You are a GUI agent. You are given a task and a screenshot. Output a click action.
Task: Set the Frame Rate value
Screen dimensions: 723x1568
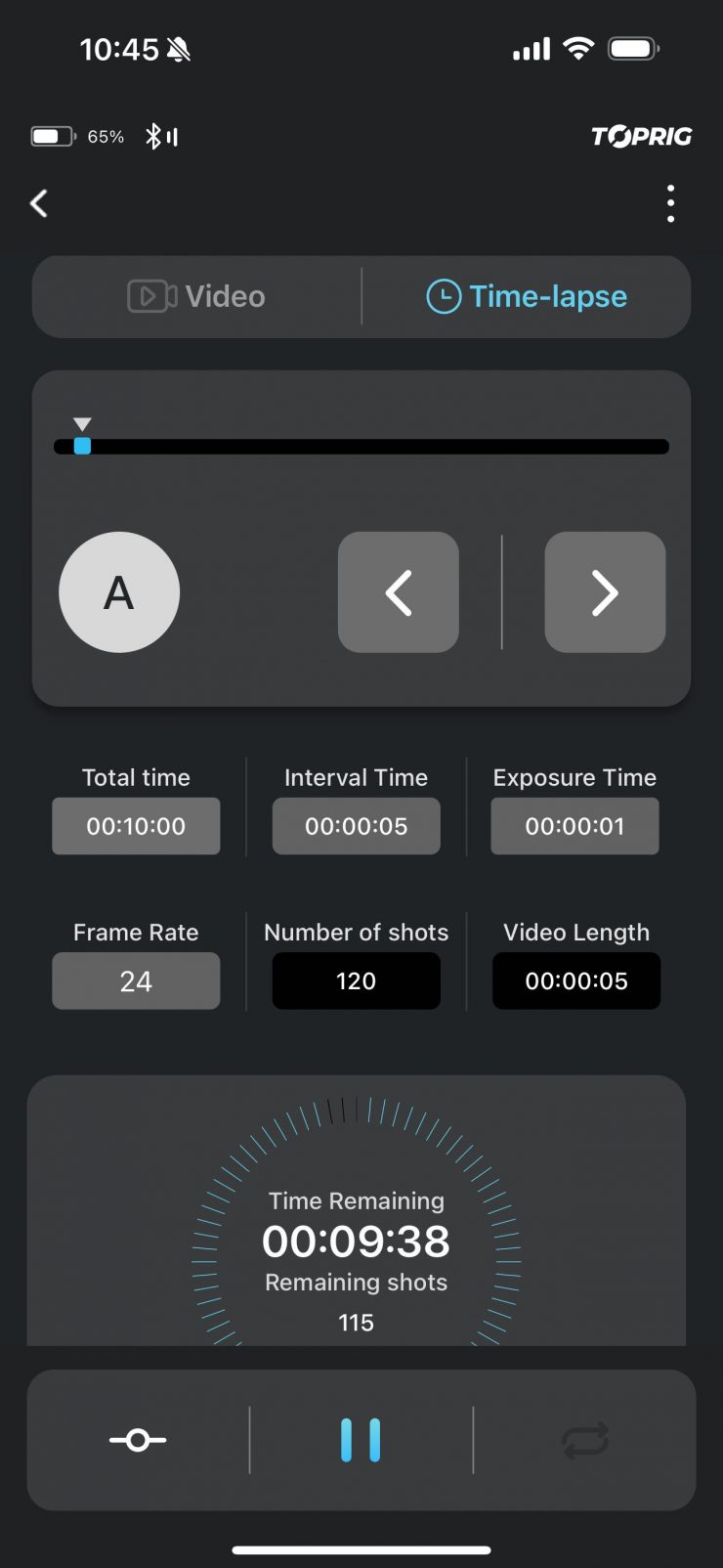(x=136, y=981)
